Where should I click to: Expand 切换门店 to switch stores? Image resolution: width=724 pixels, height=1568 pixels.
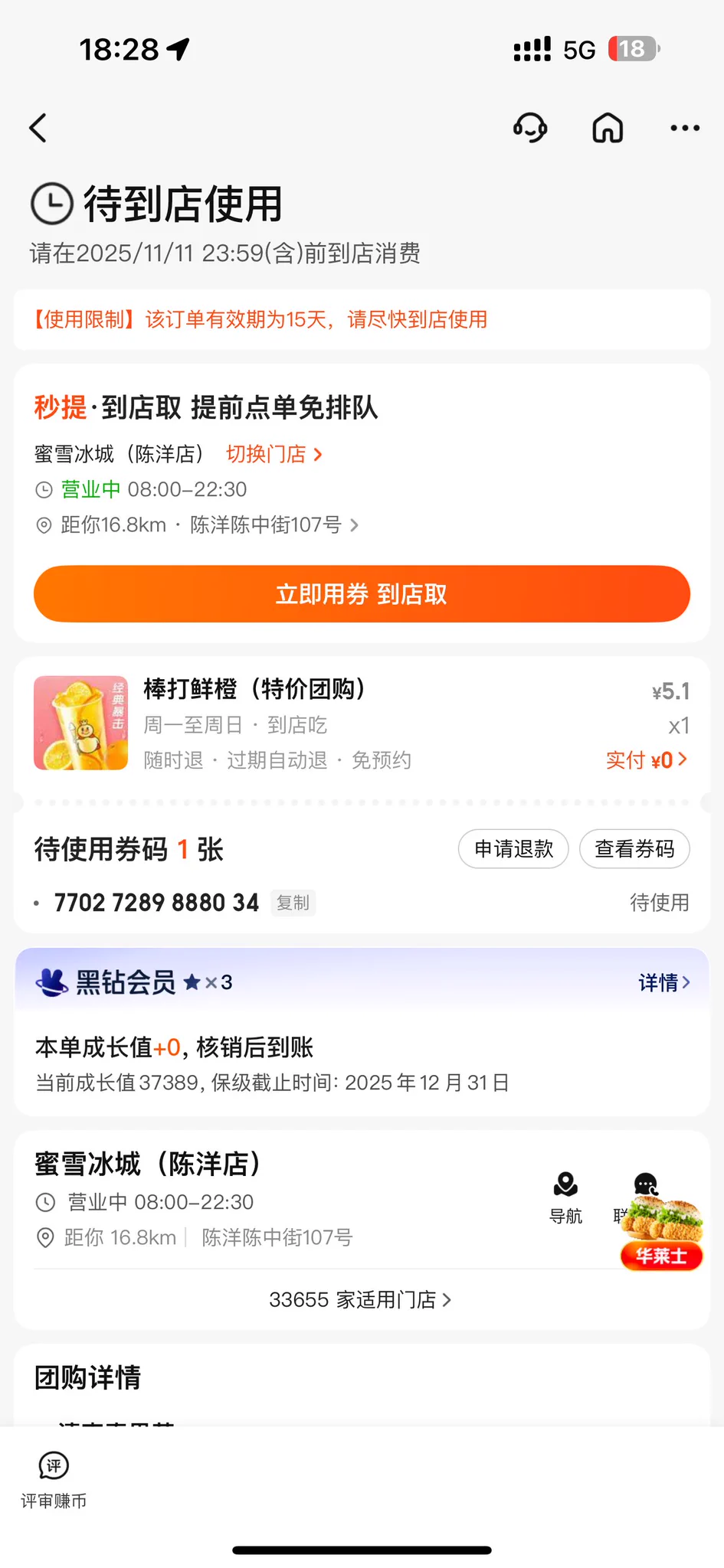click(x=274, y=454)
